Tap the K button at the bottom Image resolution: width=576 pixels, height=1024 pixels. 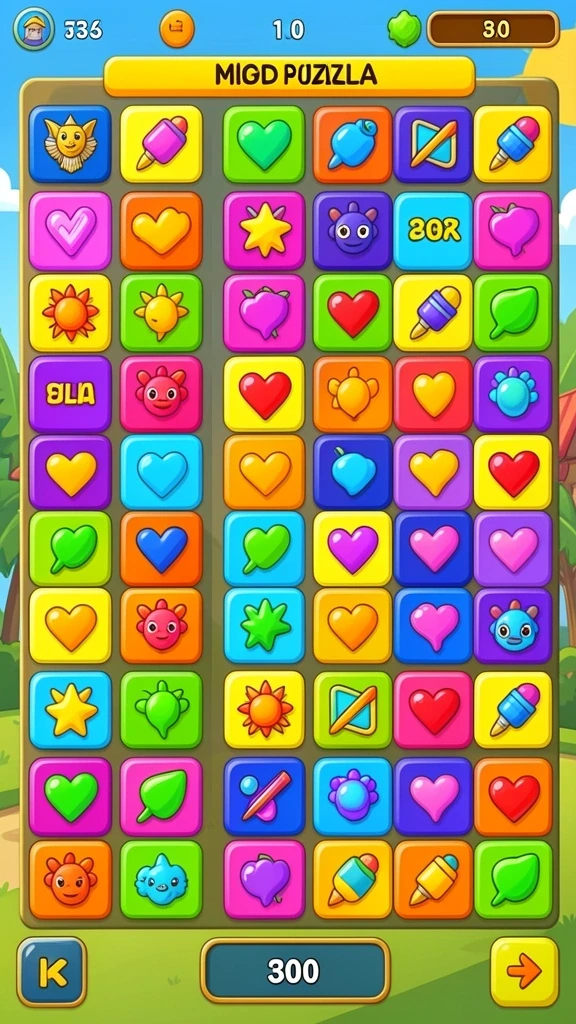(x=52, y=972)
